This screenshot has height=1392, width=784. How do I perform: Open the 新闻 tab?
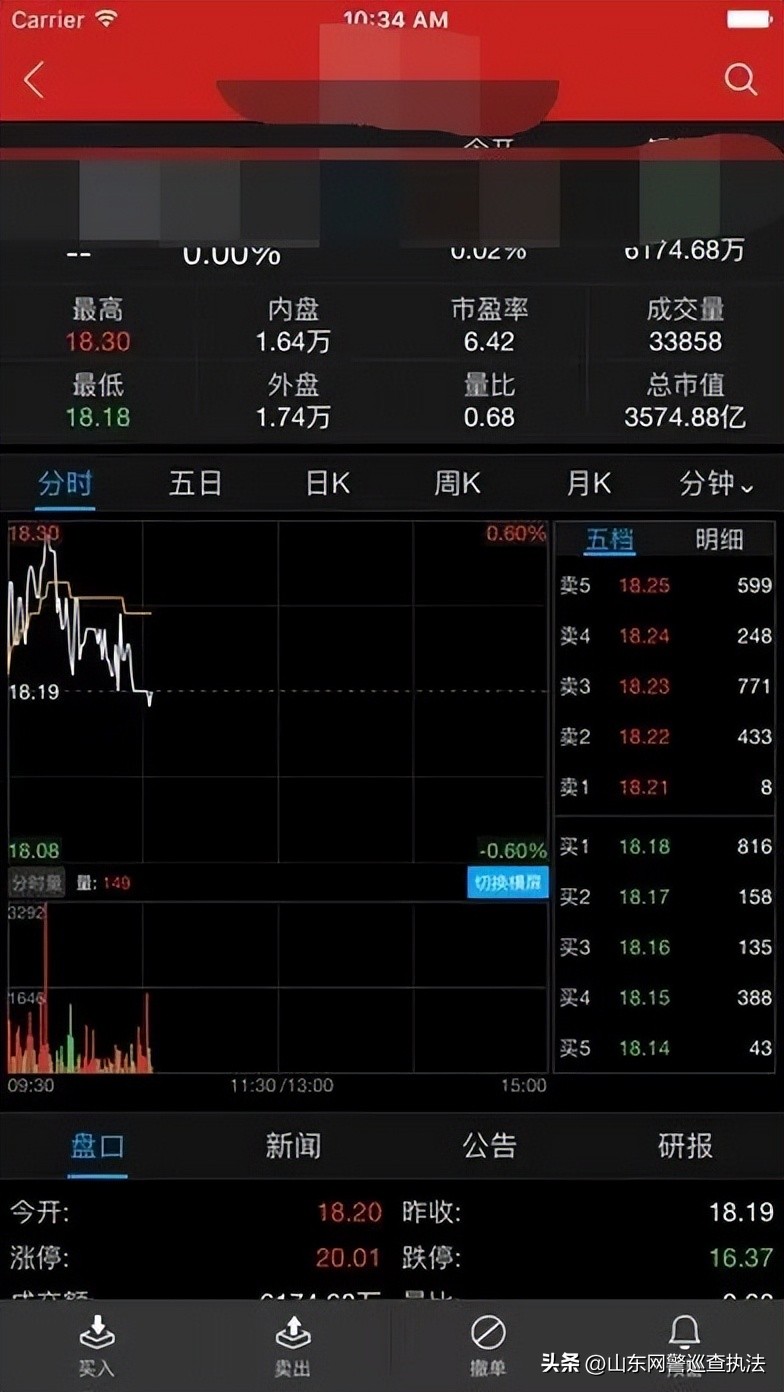(293, 1146)
